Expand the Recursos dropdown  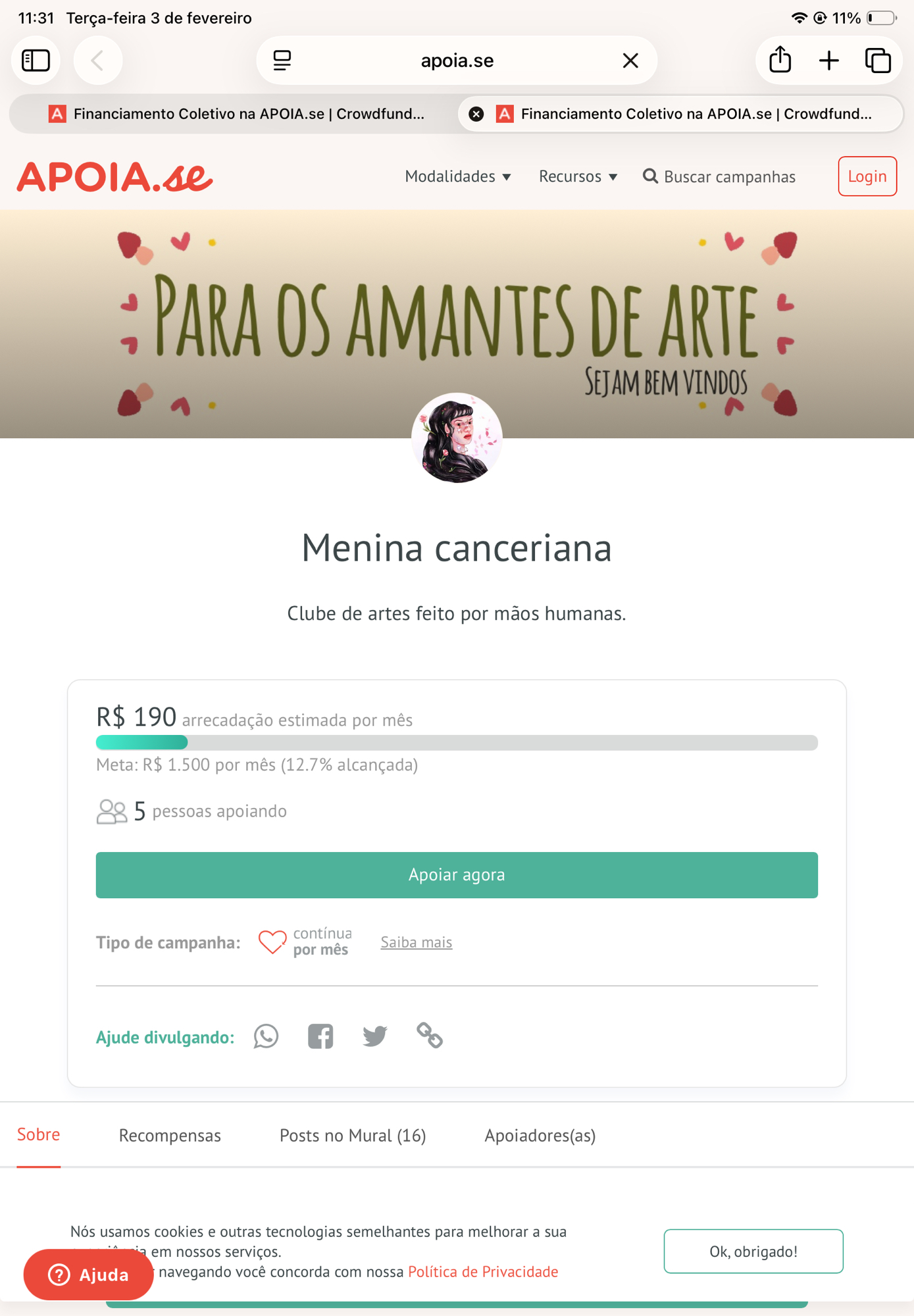click(578, 176)
